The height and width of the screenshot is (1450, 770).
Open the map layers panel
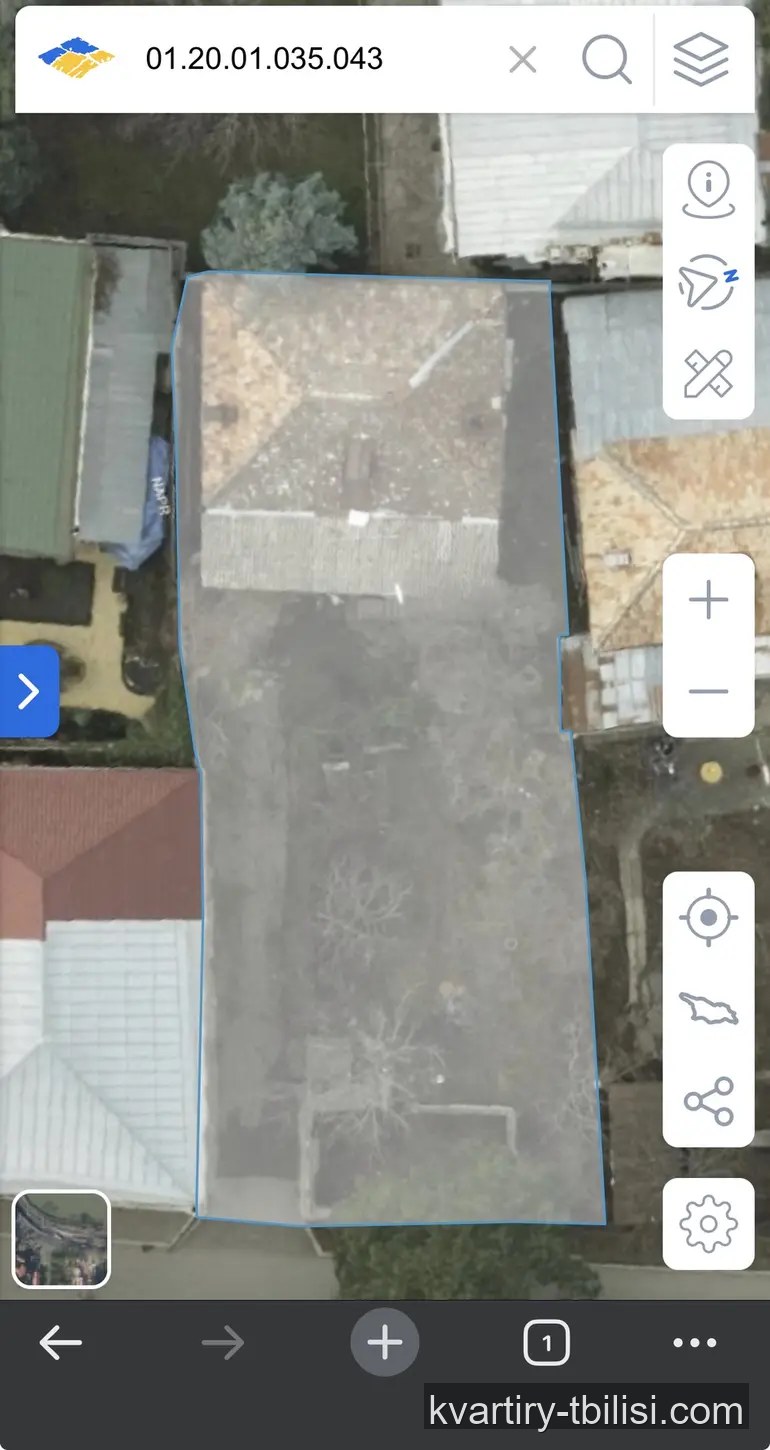click(x=700, y=59)
